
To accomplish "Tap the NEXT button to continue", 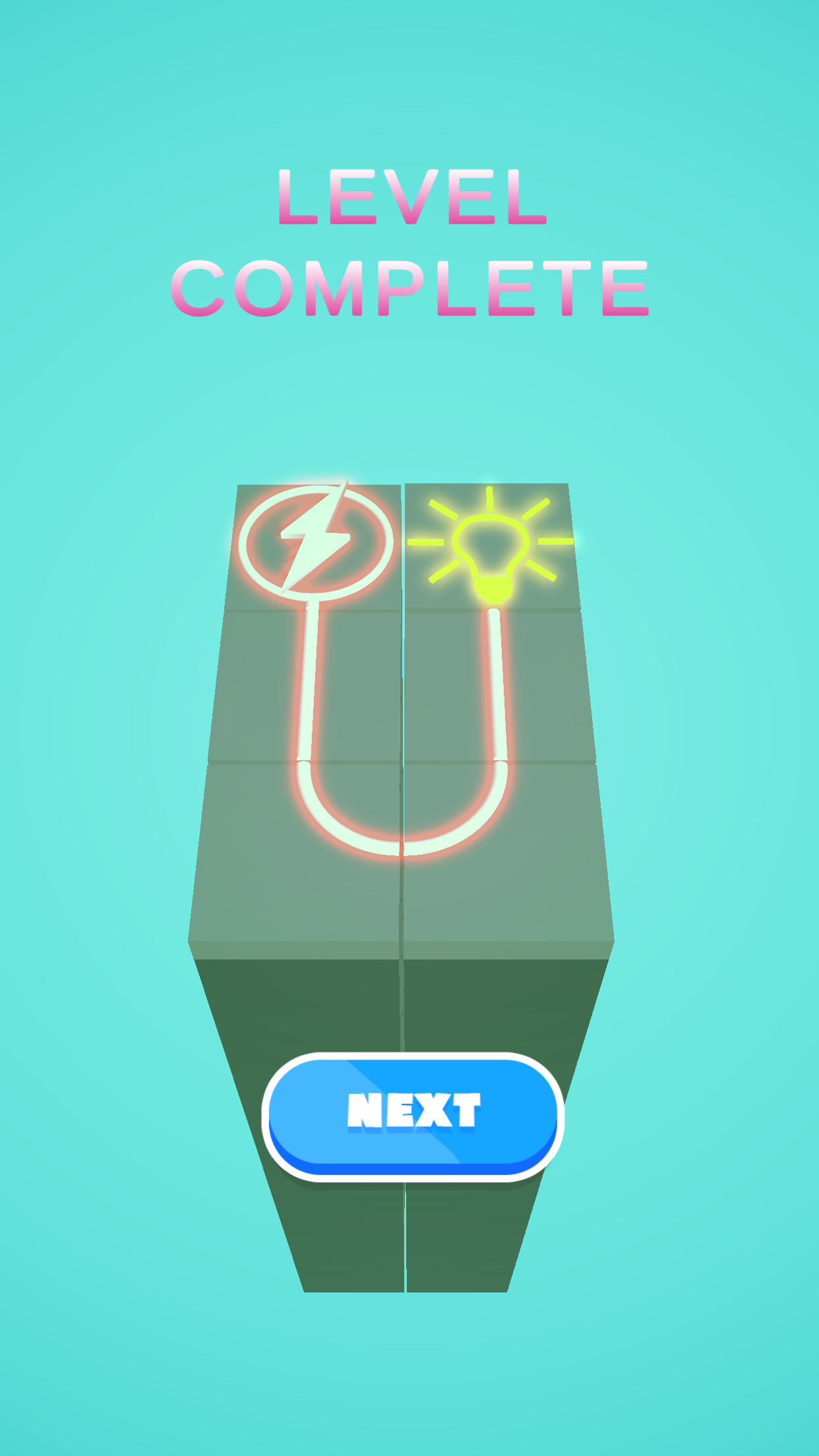I will (x=413, y=1113).
